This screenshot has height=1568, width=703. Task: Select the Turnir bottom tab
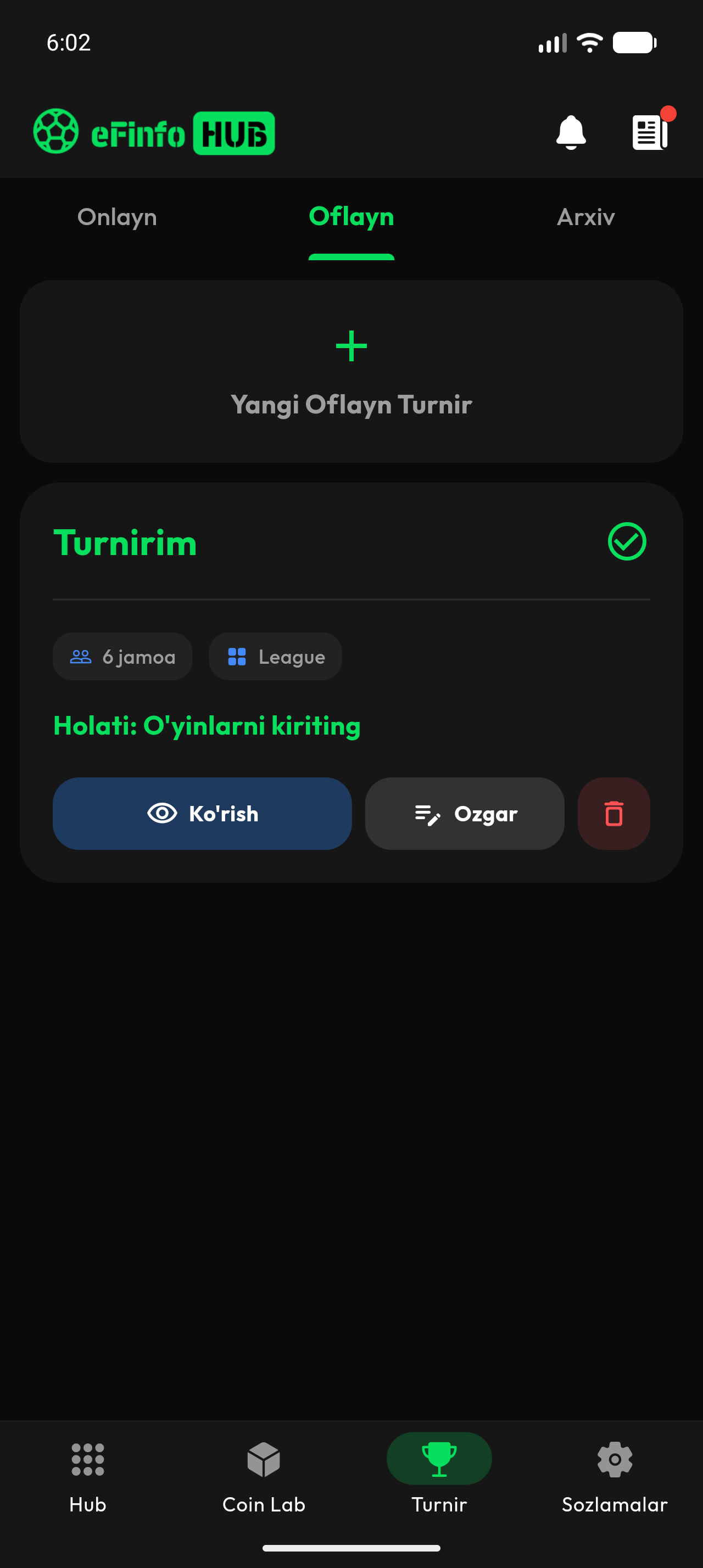(x=439, y=1476)
